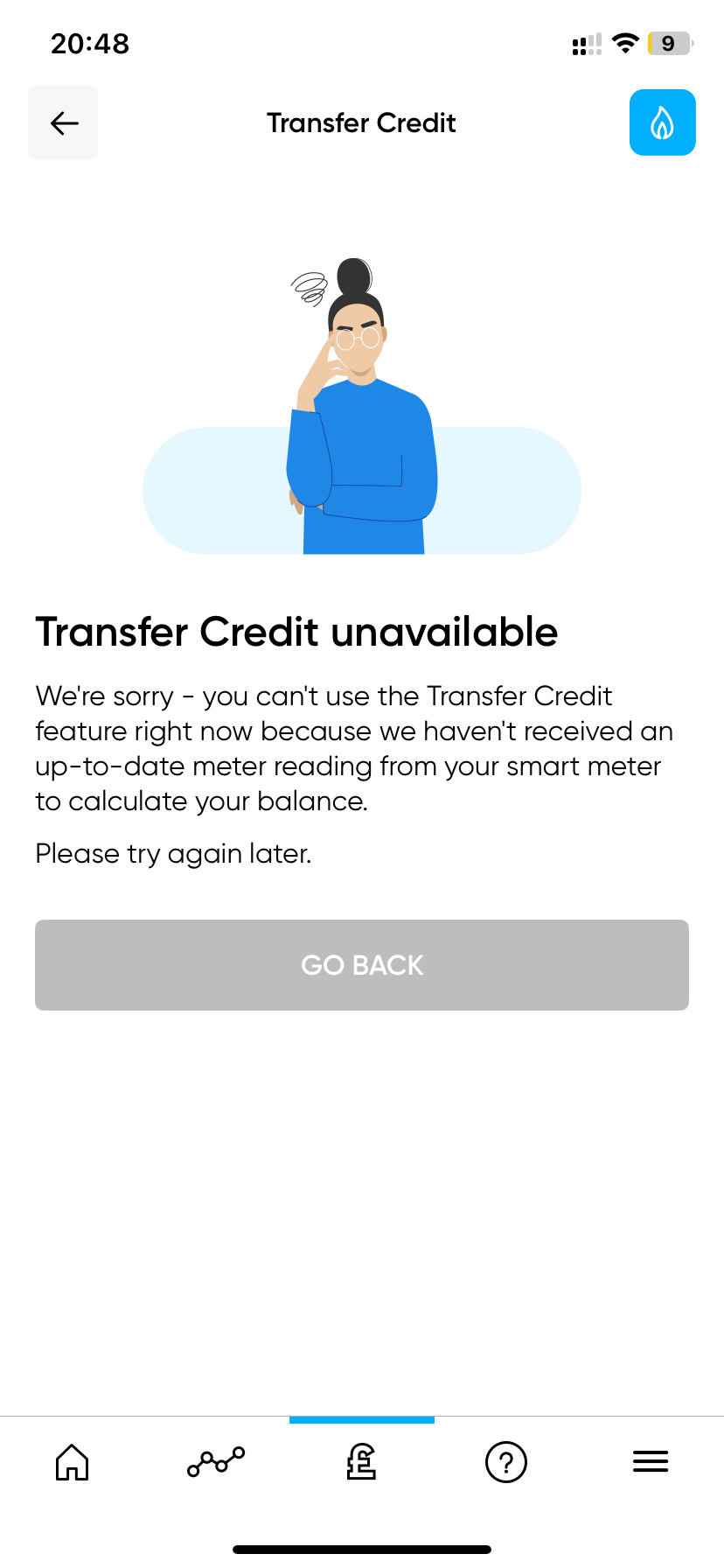The width and height of the screenshot is (724, 1568).
Task: Switch to the Home tab
Action: [x=73, y=1461]
